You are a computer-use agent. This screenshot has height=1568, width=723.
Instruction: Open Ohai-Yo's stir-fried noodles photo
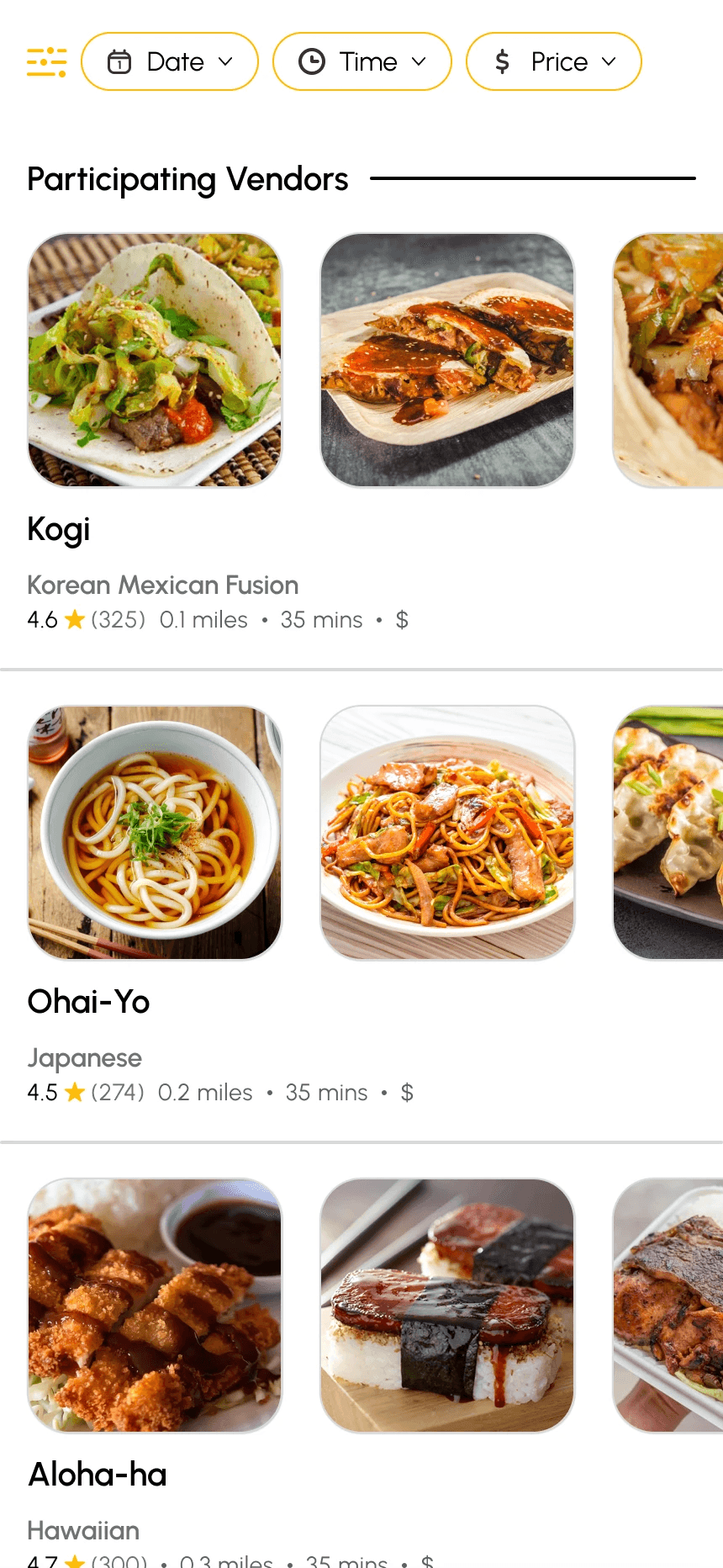tap(447, 833)
